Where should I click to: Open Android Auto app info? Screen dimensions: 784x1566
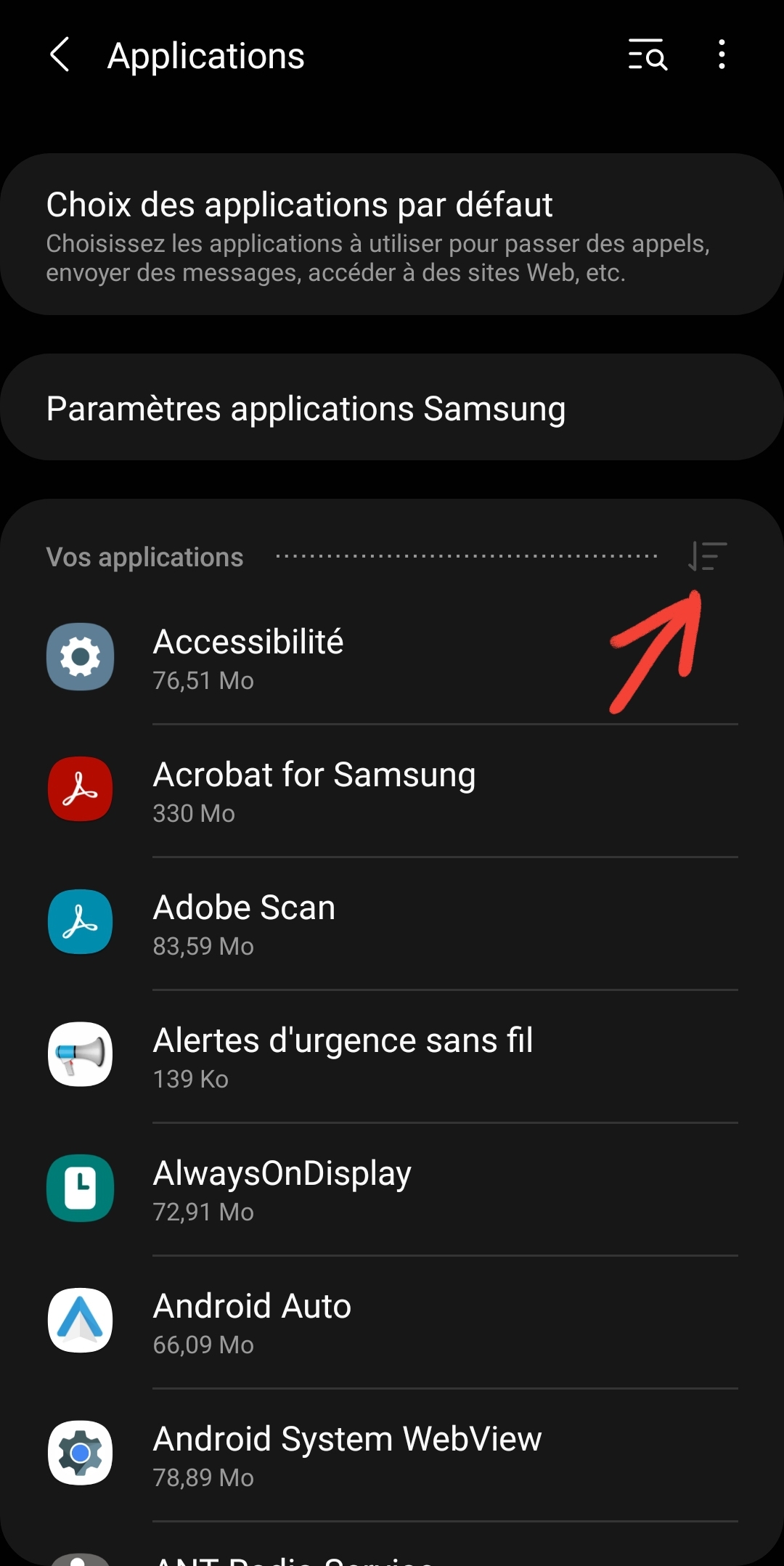(392, 1322)
